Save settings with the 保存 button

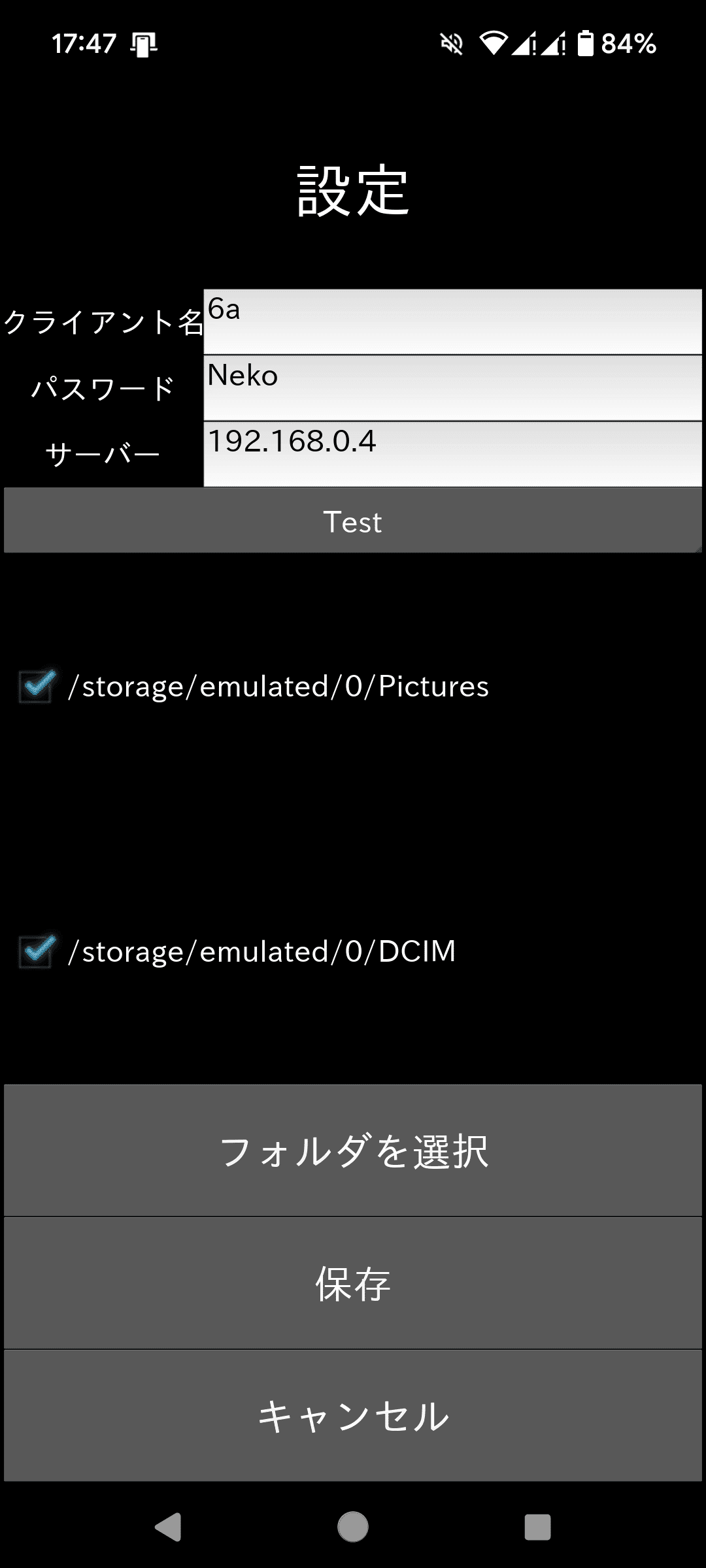click(353, 1283)
